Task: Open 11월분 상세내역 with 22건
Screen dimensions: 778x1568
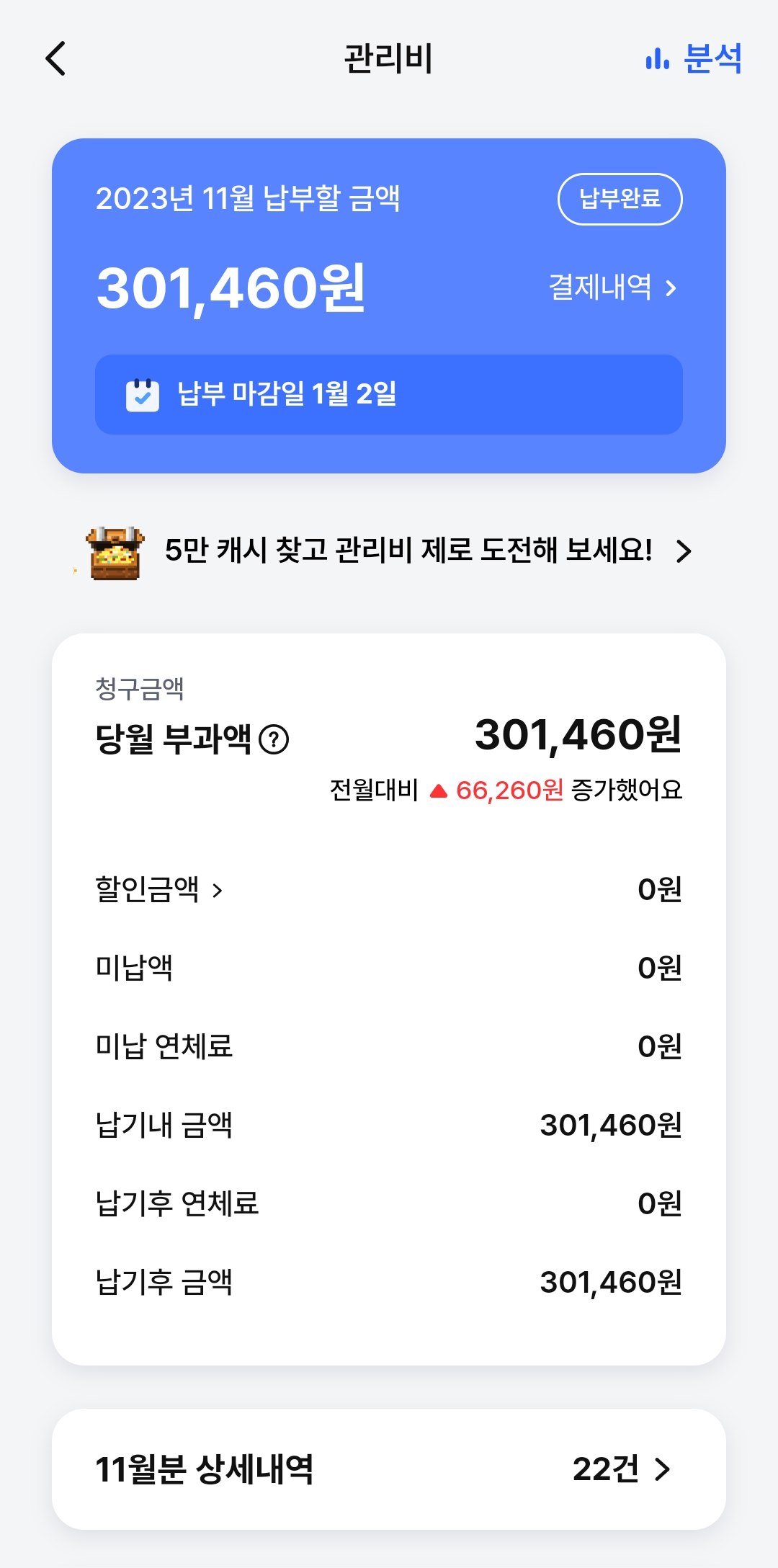Action: (x=389, y=1469)
